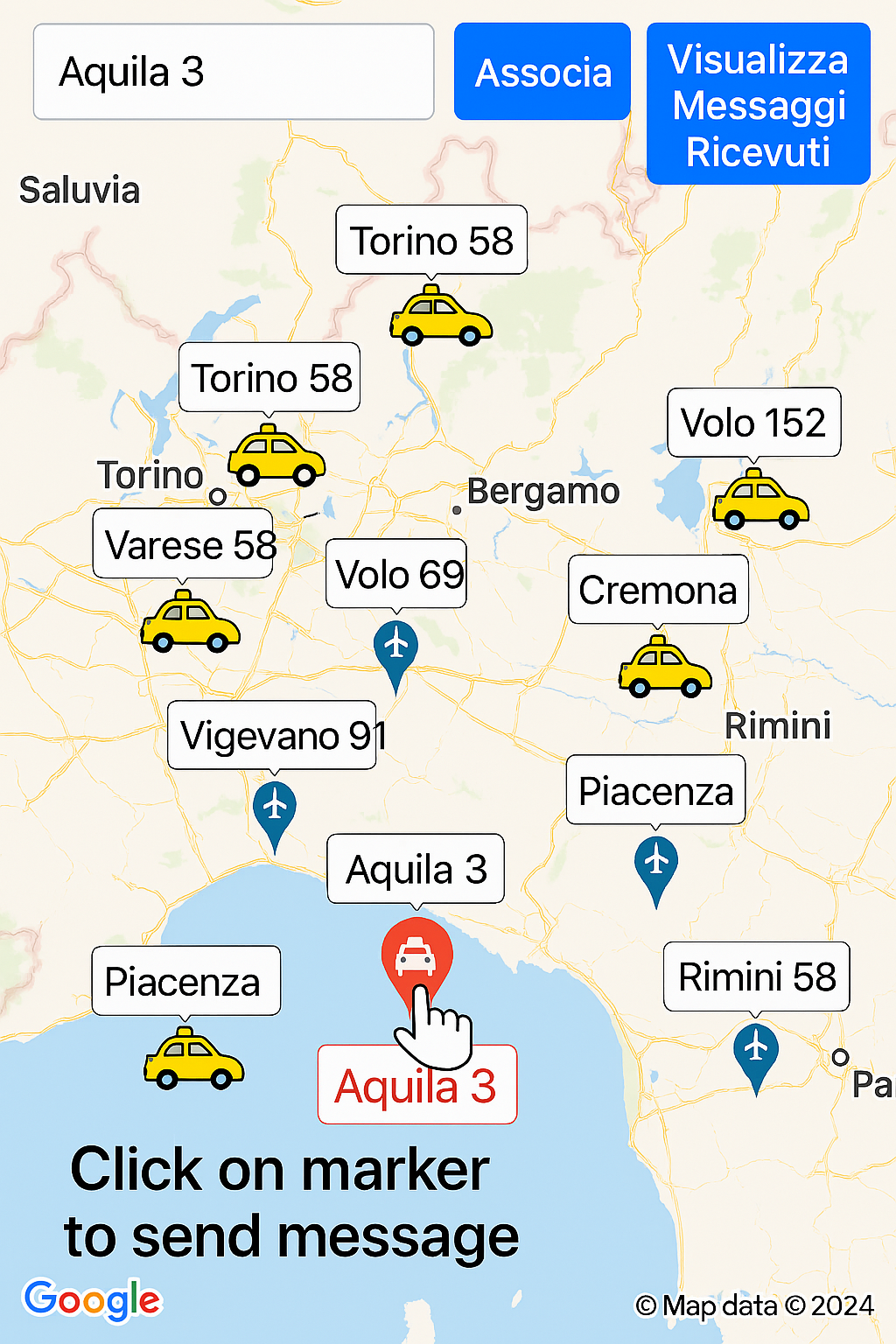896x1344 pixels.
Task: Select the Piacenza taxi marker
Action: pos(193,1060)
